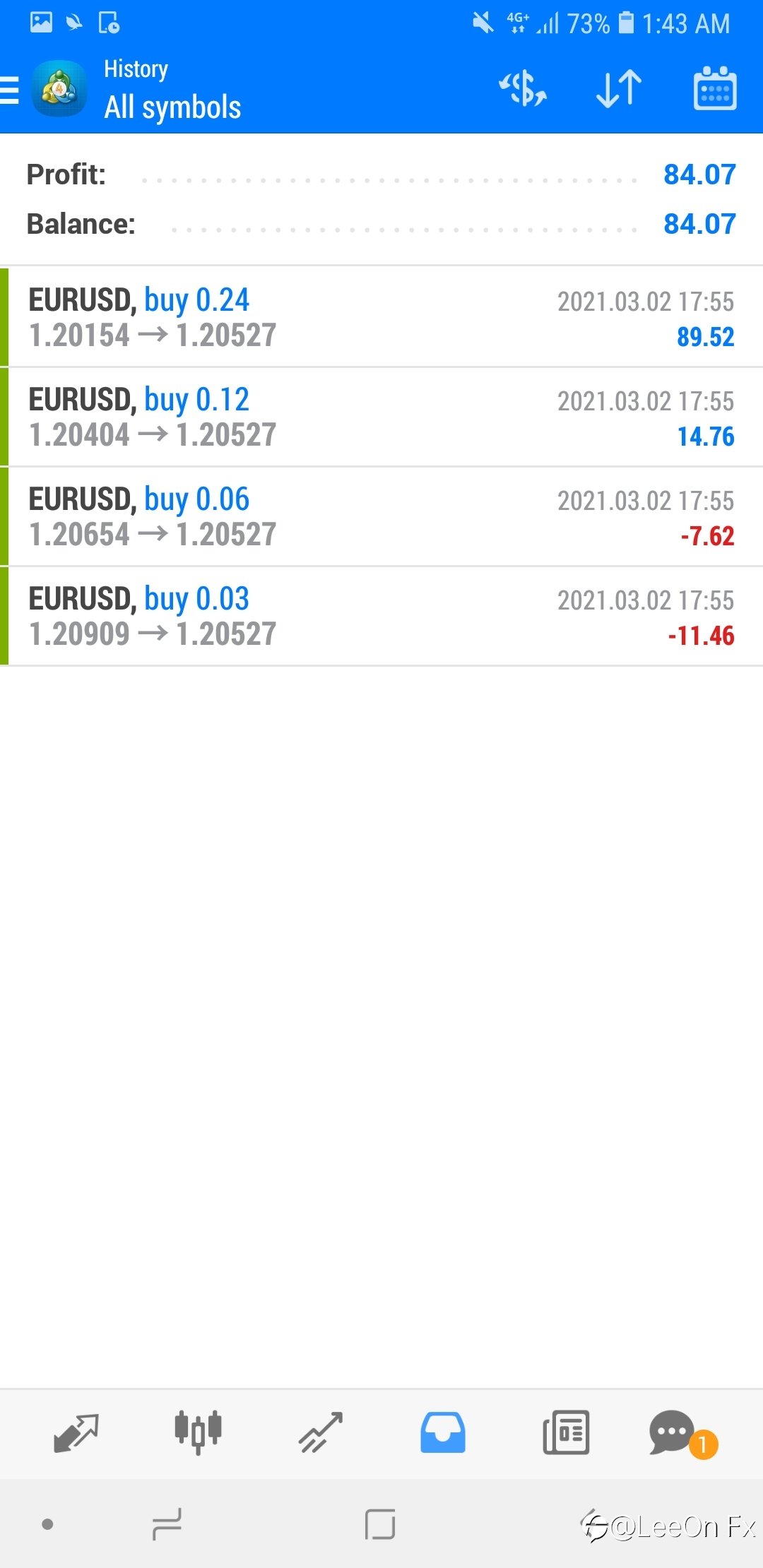
Task: Open the hamburger drawer menu
Action: 10,90
